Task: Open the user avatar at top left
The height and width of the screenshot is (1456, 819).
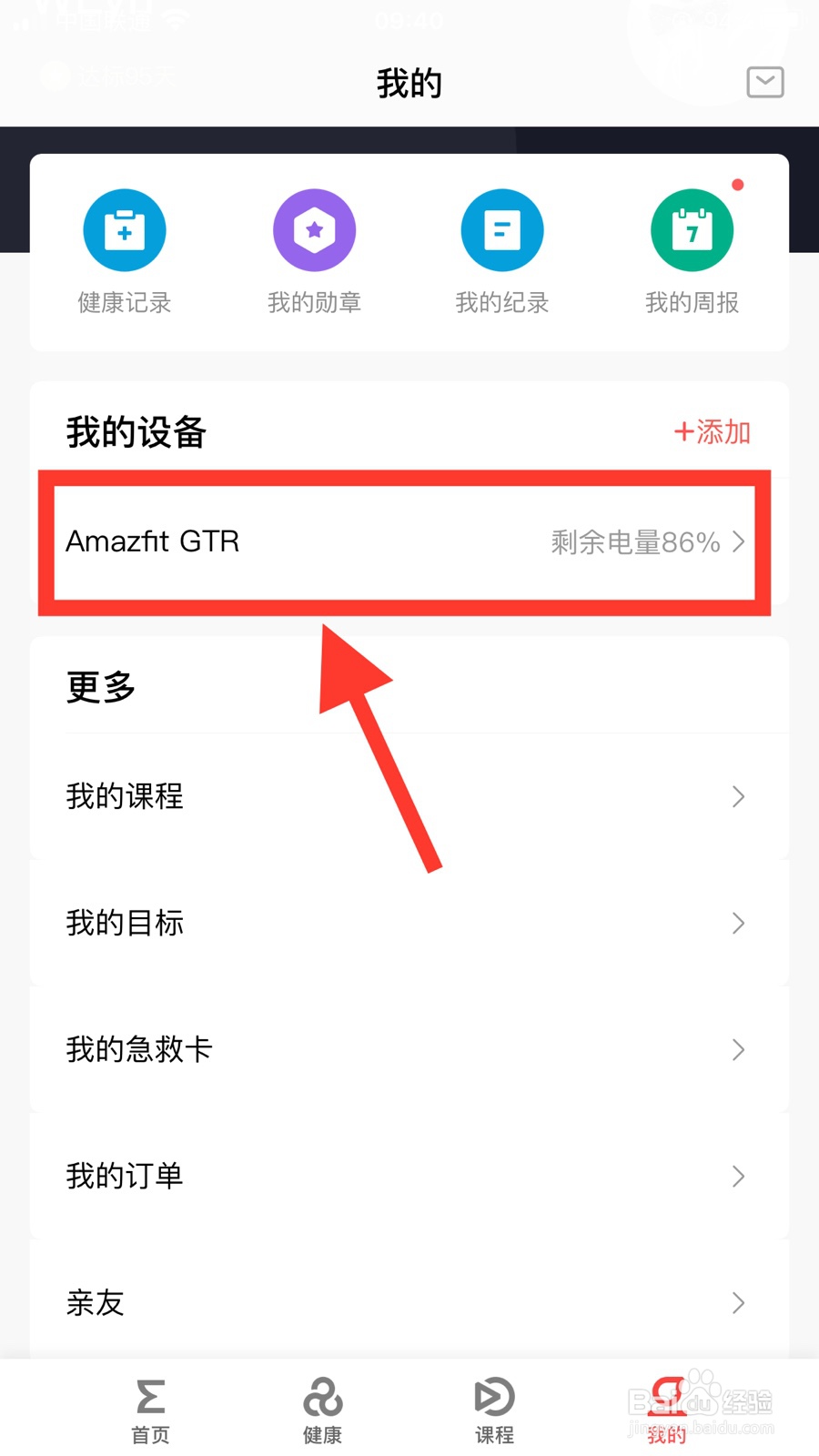Action: tap(55, 76)
